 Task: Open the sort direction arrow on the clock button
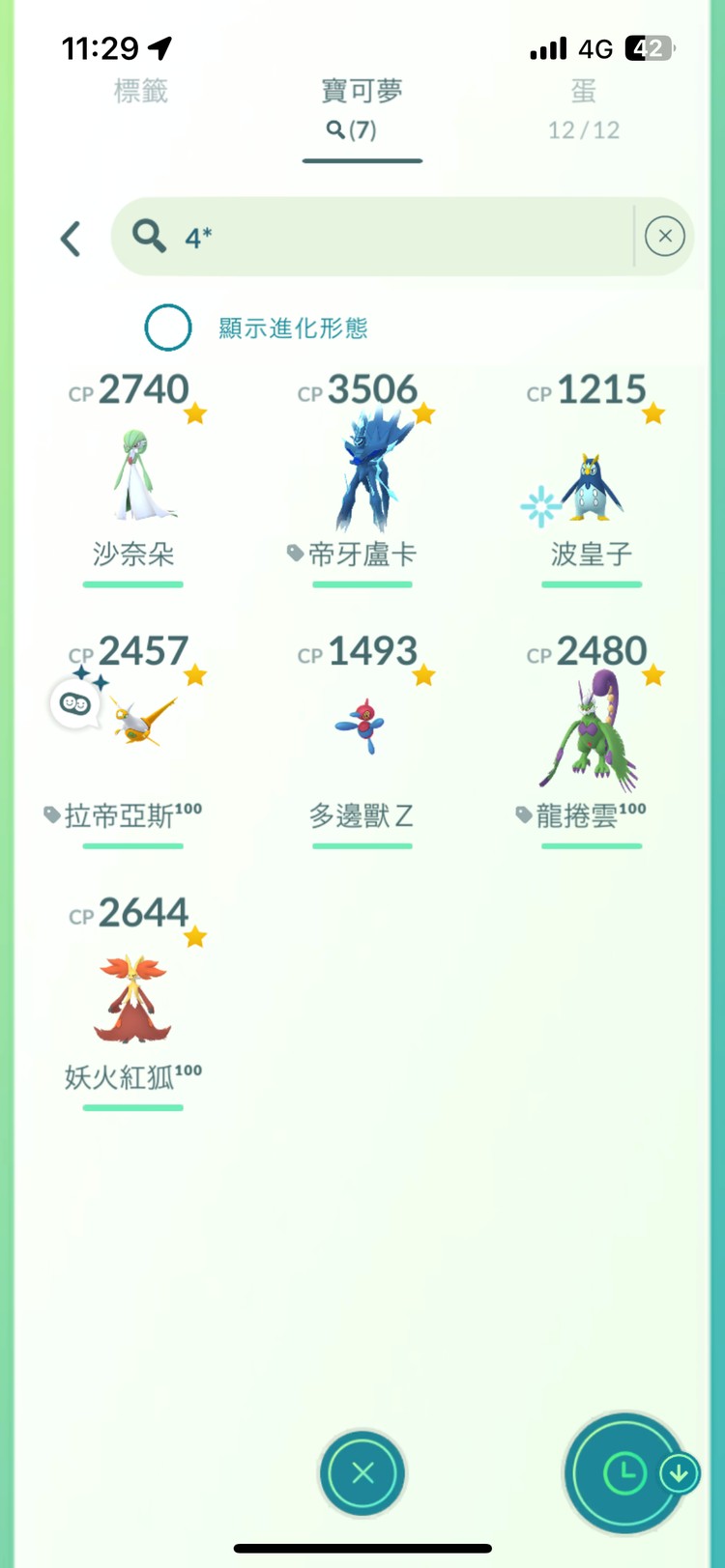point(678,1473)
